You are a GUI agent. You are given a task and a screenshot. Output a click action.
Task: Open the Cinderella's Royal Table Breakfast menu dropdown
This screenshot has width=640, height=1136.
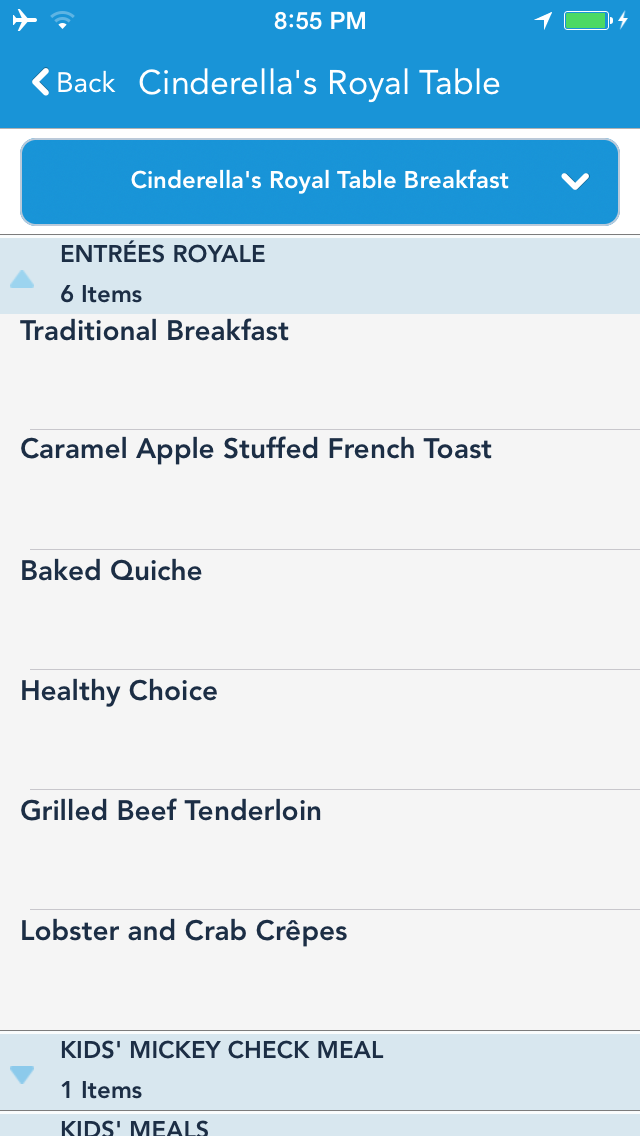coord(320,181)
